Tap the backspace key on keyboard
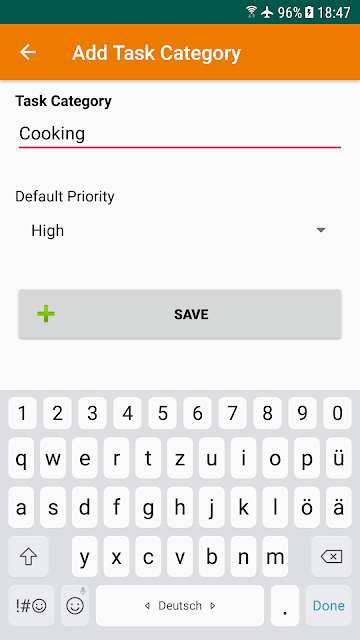Viewport: 360px width, 640px height. pyautogui.click(x=331, y=556)
